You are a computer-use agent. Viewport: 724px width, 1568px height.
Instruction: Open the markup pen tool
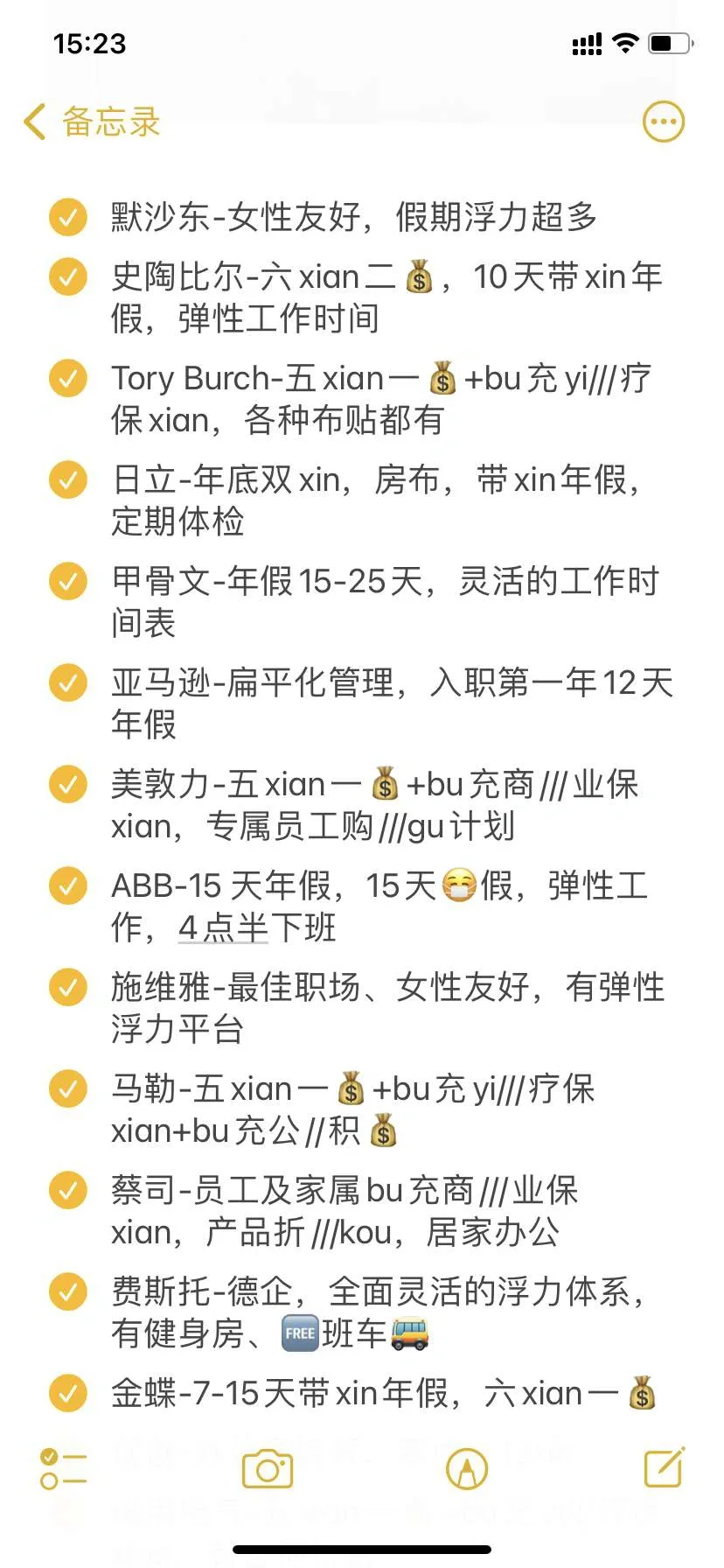[467, 1469]
